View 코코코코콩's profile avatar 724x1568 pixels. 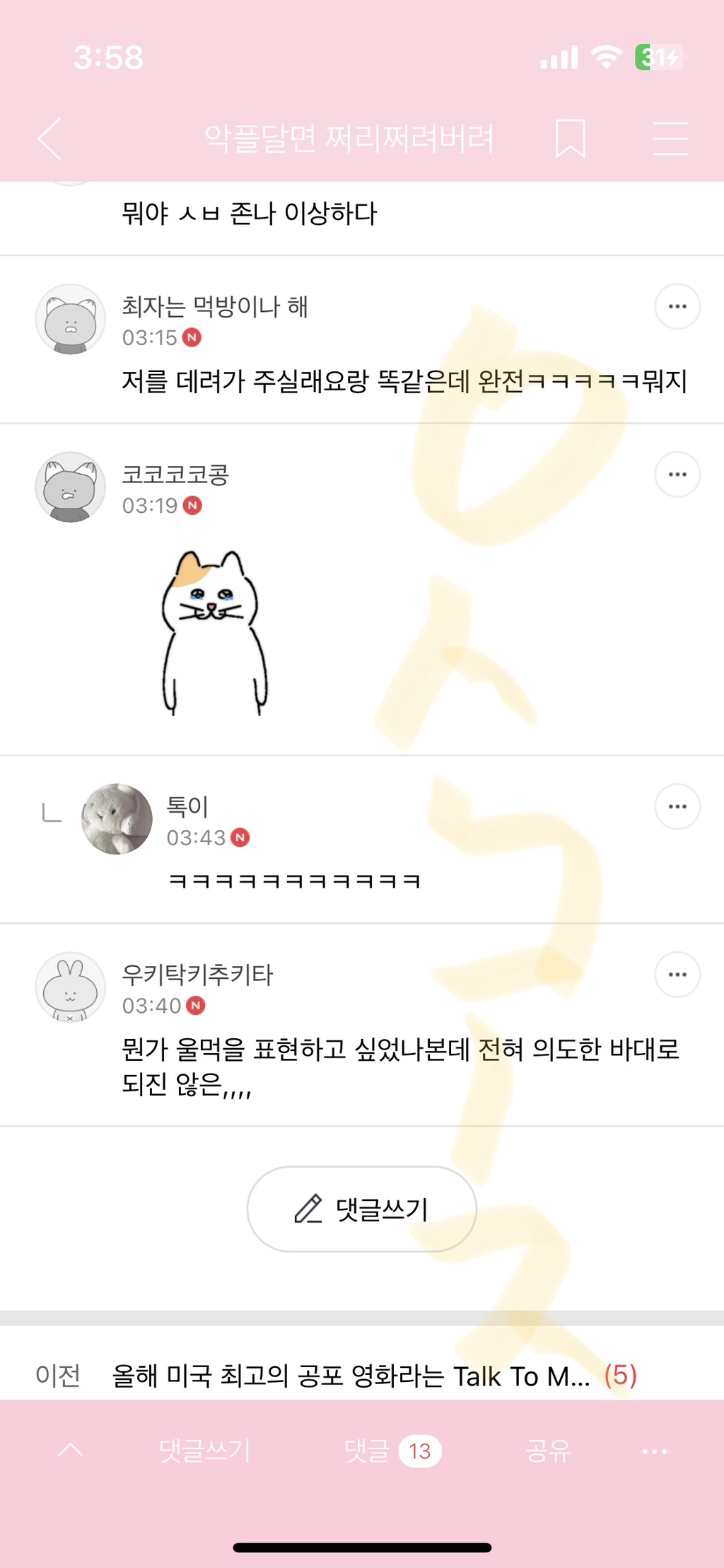71,488
